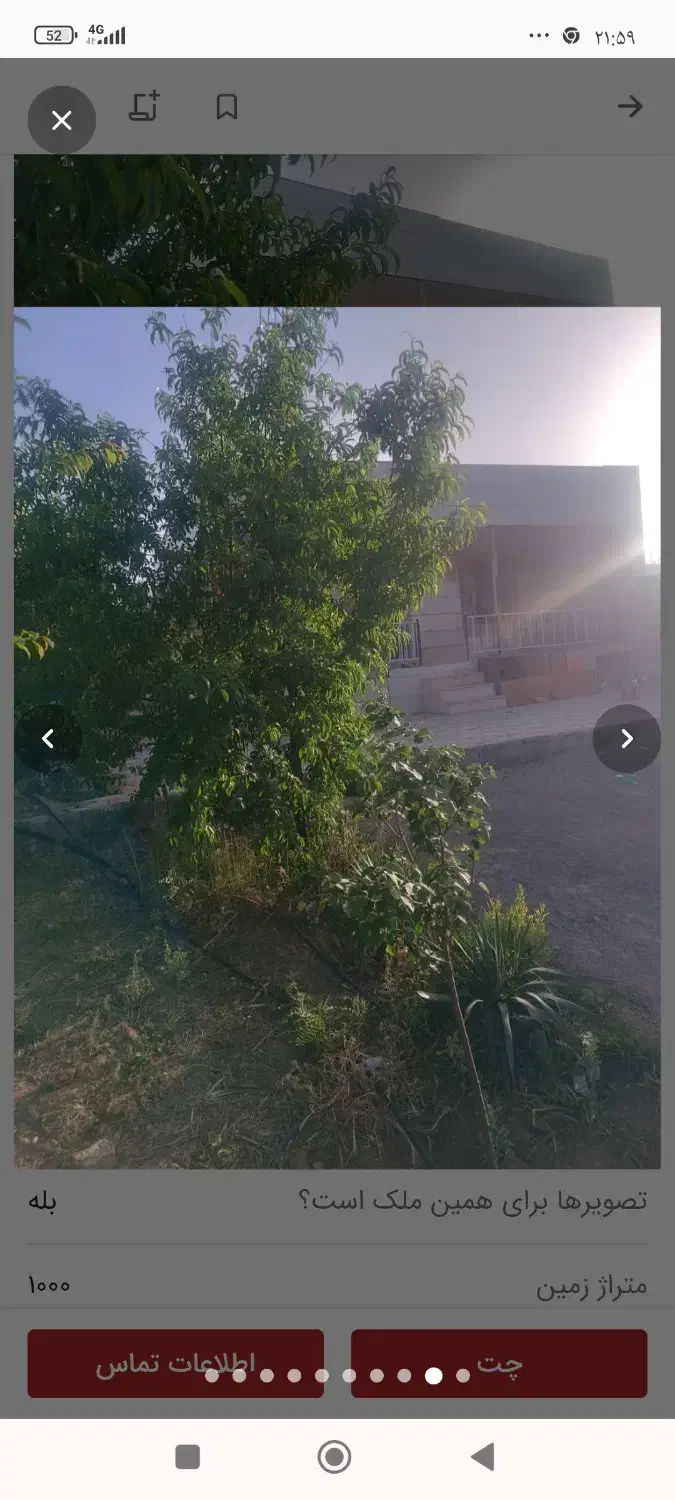Show the next property photo
This screenshot has width=675, height=1500.
pos(626,739)
